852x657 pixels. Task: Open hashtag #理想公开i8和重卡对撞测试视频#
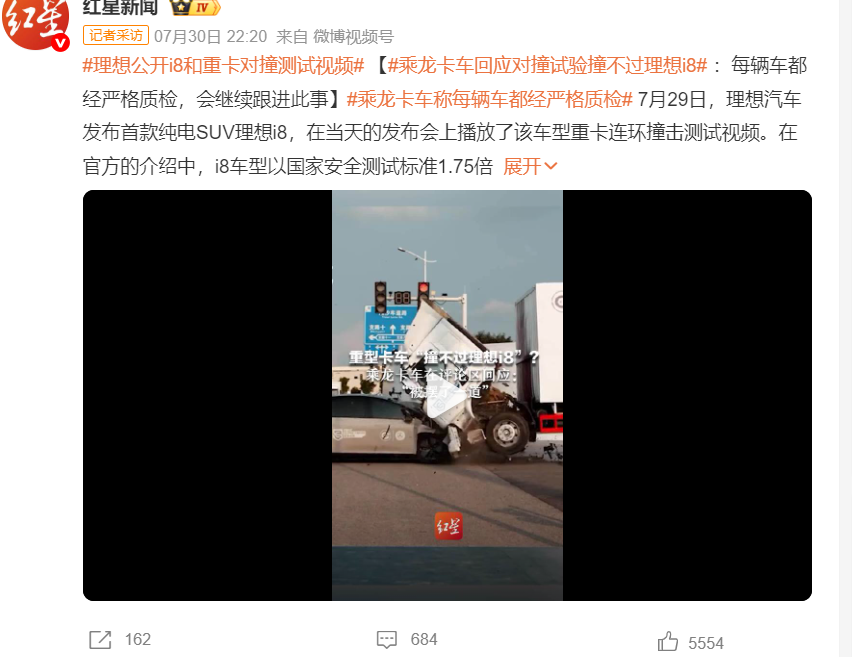click(222, 67)
